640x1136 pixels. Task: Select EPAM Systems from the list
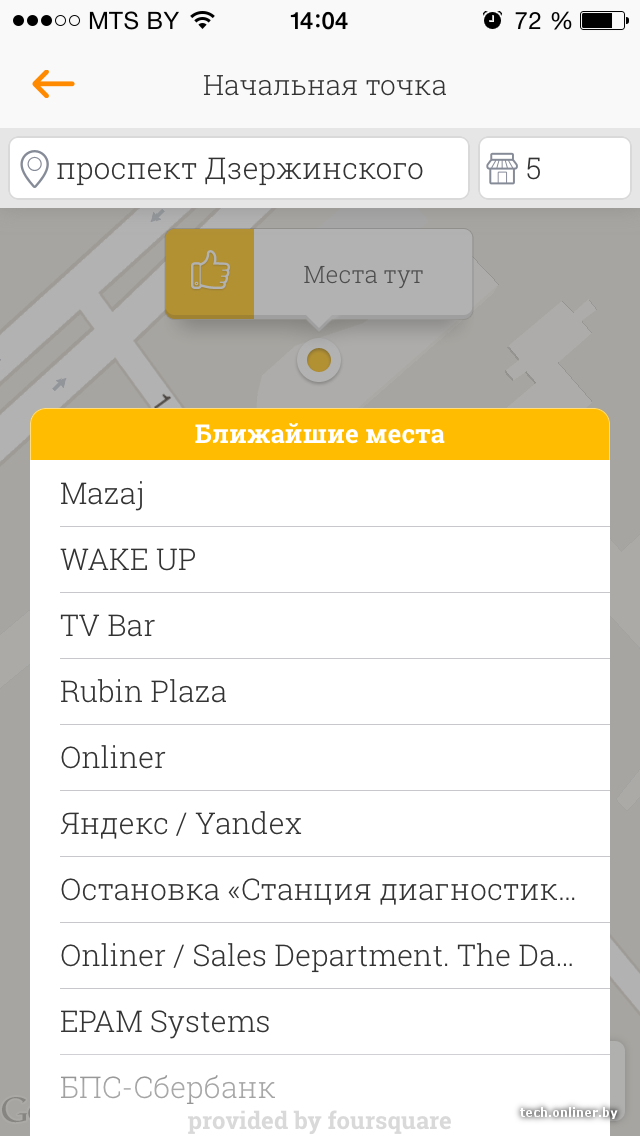point(320,1022)
